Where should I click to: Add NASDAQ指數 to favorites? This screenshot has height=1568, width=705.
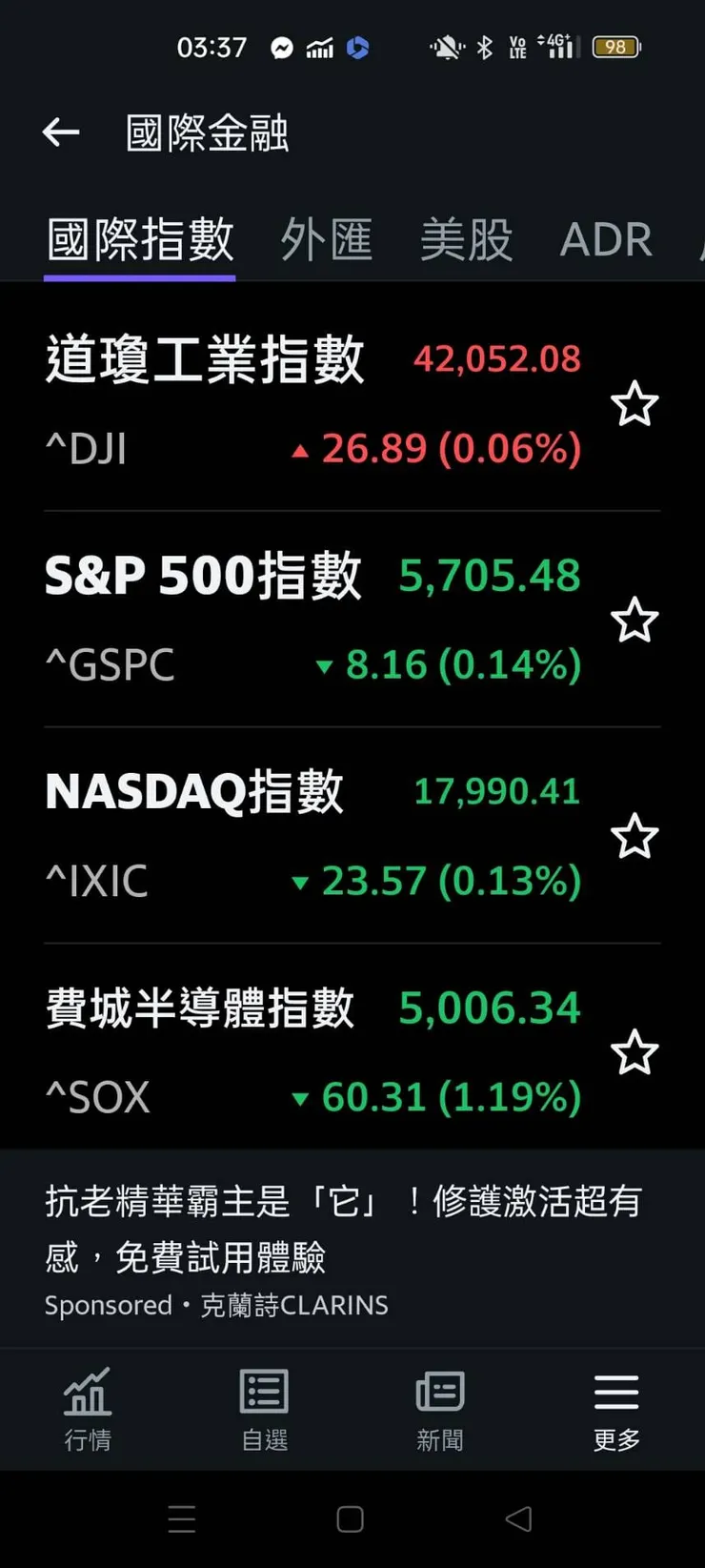[634, 837]
